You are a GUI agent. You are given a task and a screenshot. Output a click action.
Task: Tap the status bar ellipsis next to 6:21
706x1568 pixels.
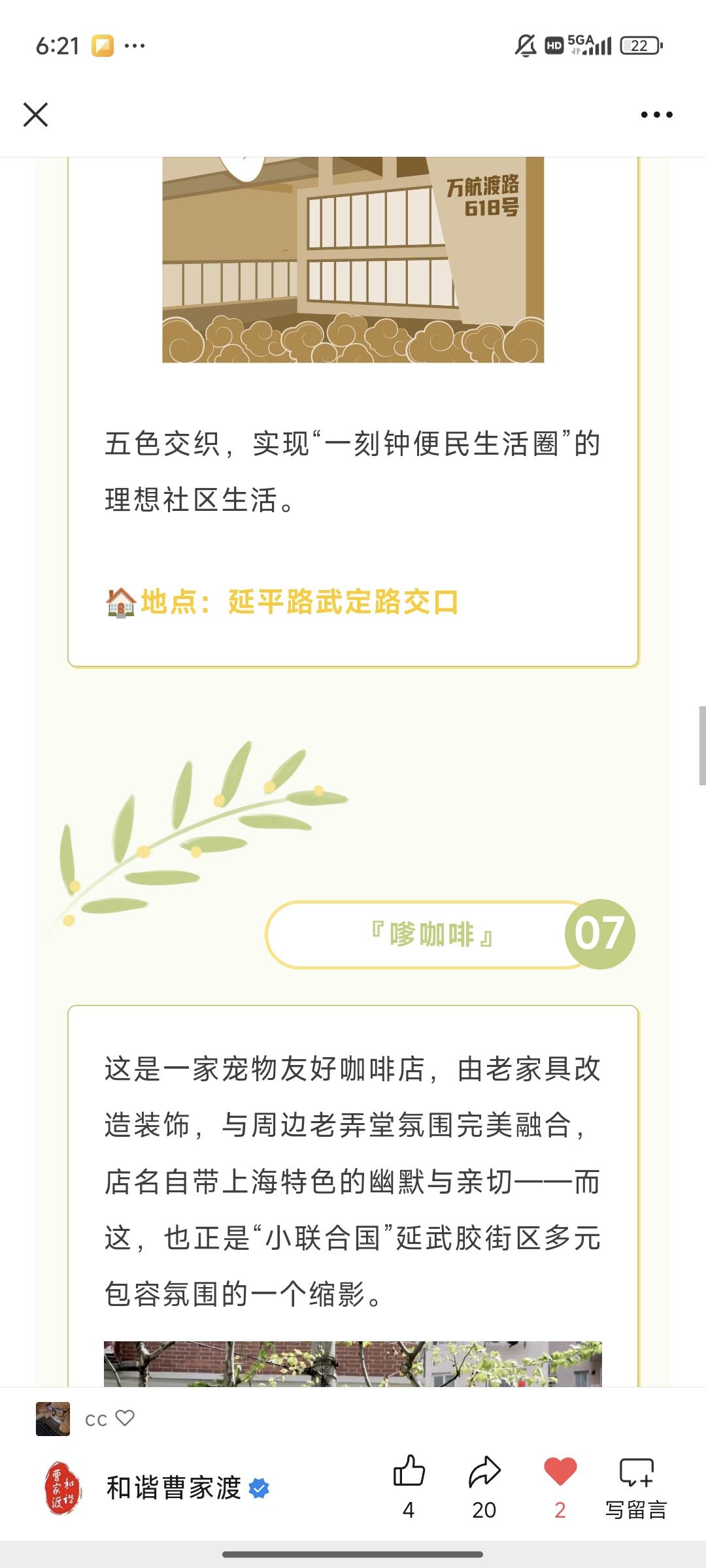tap(134, 44)
